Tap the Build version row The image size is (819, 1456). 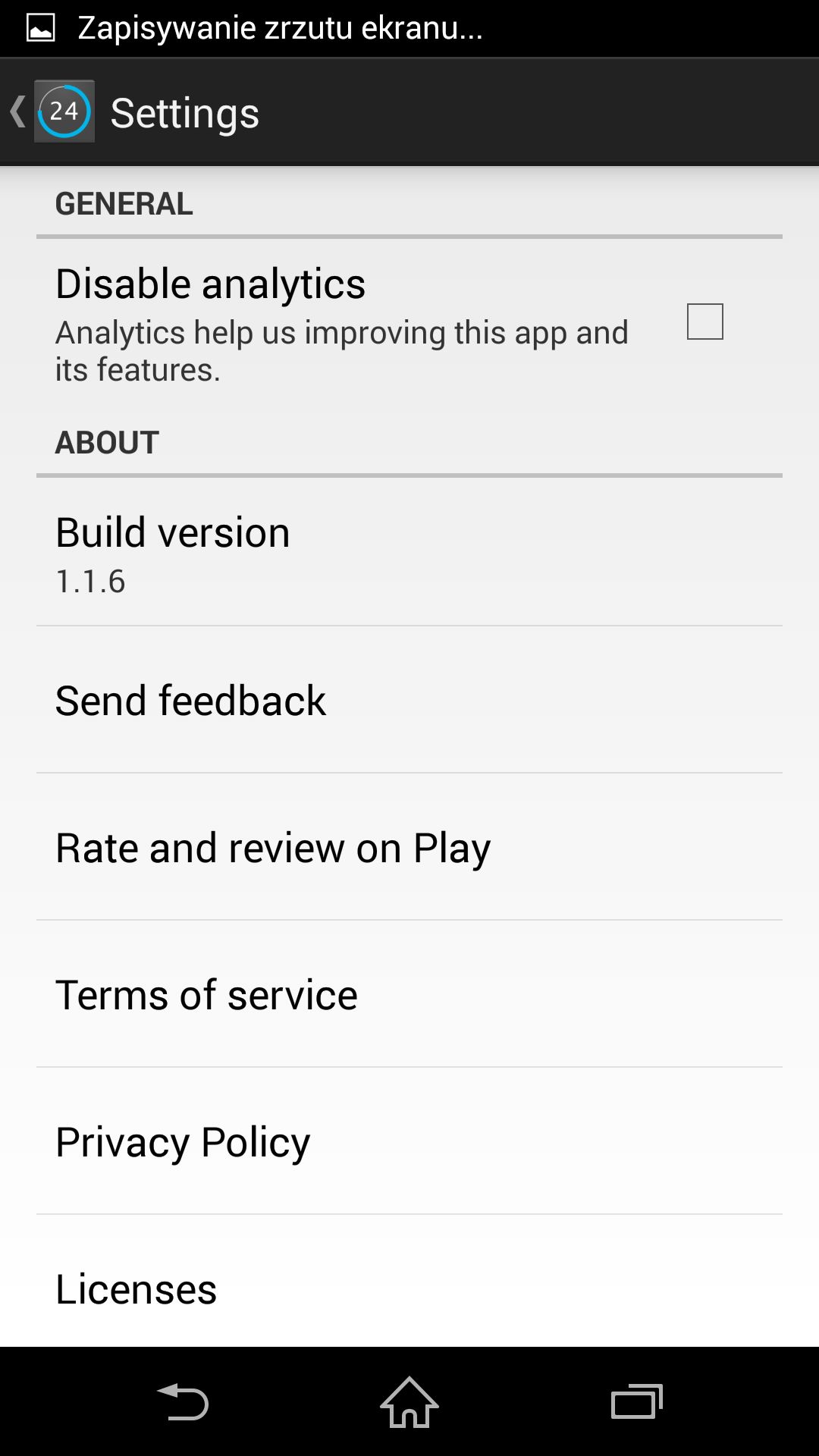(x=409, y=554)
